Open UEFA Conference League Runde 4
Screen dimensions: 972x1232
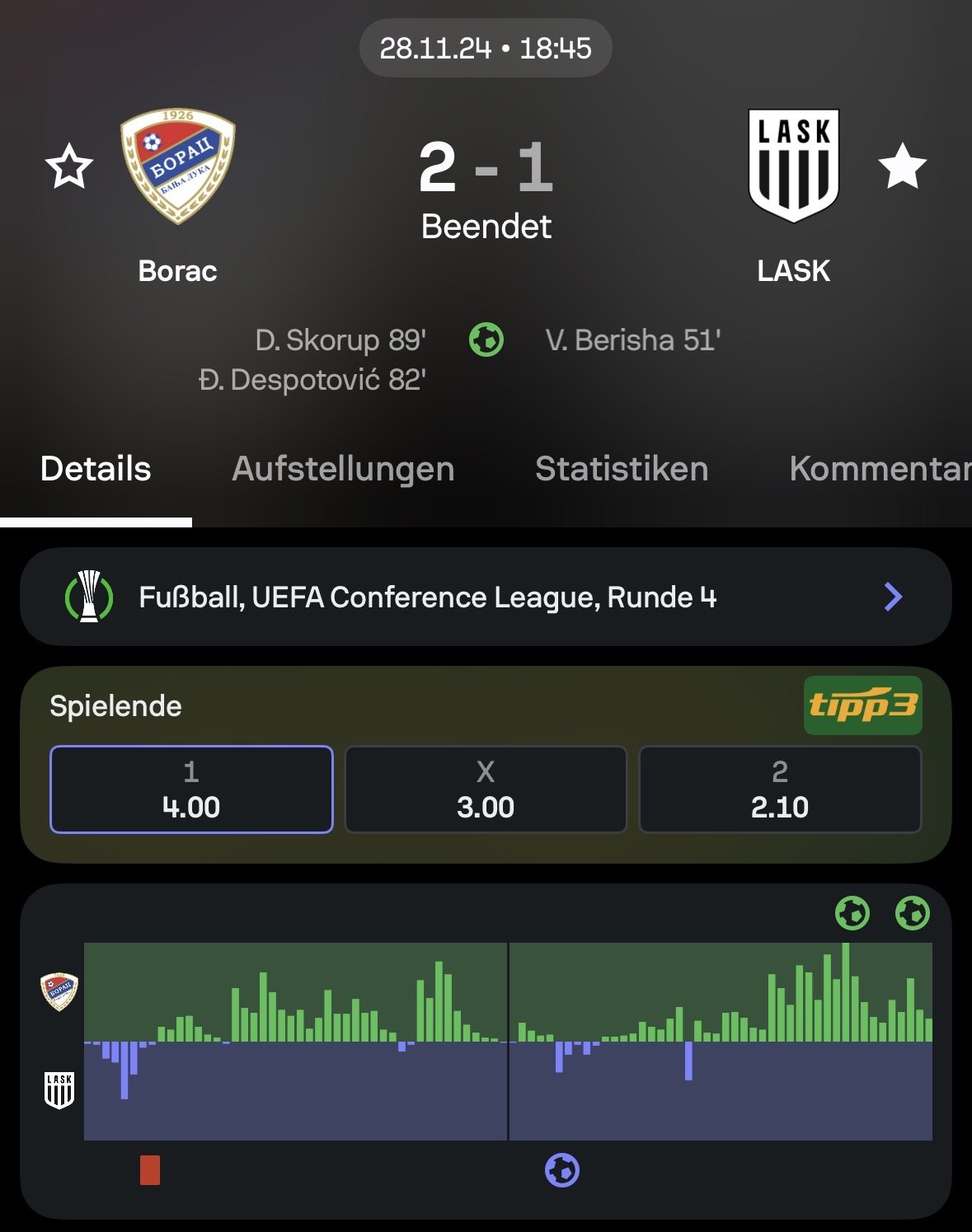[x=486, y=597]
